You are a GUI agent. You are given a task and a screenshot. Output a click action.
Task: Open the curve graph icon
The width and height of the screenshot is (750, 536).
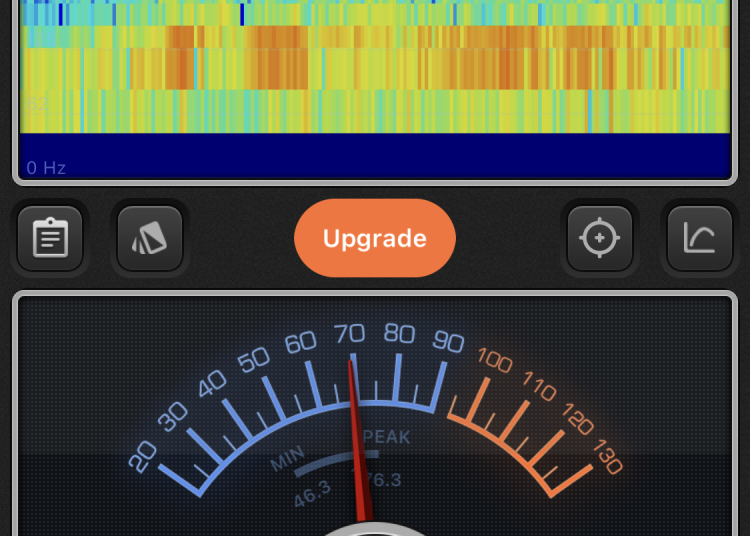700,239
